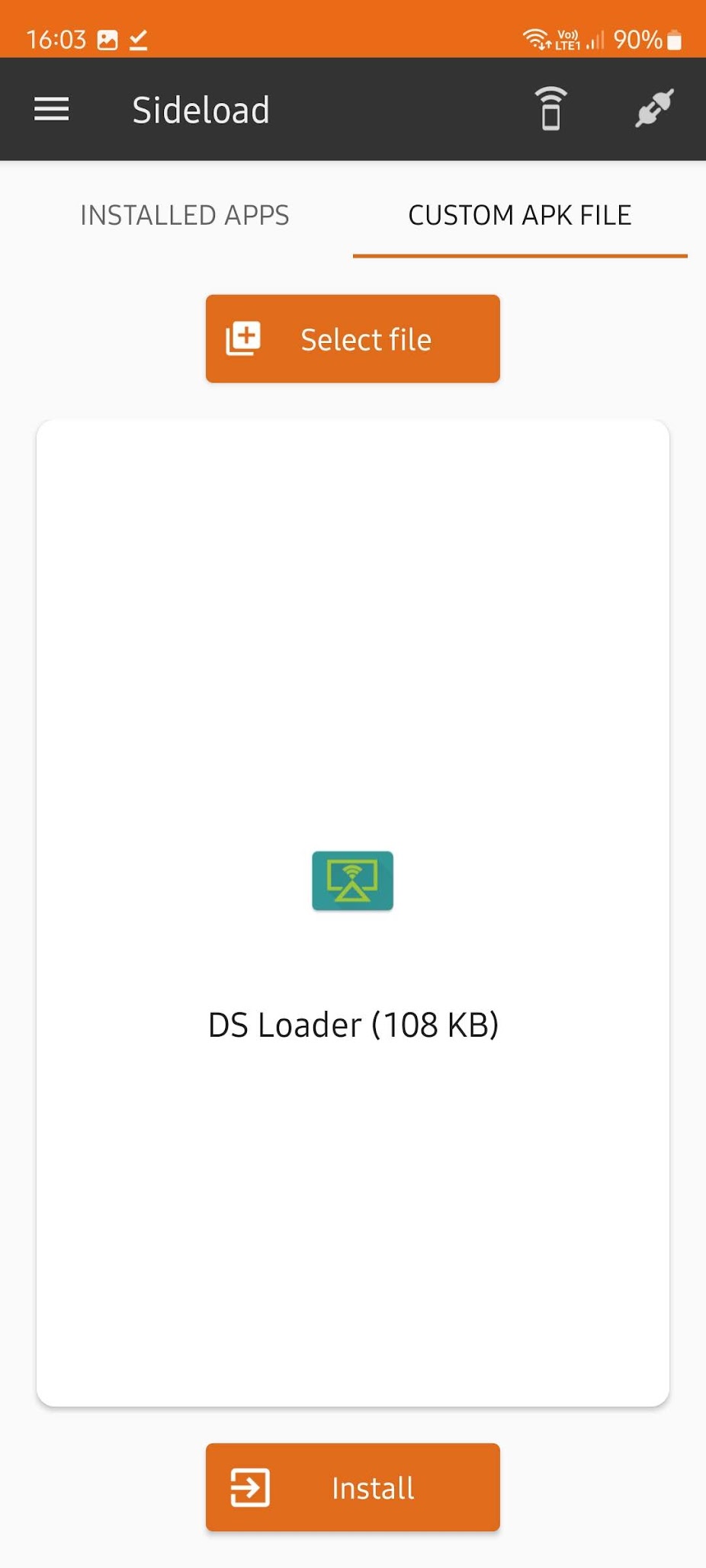Open the hamburger drawer menu
Image resolution: width=706 pixels, height=1568 pixels.
click(x=52, y=109)
